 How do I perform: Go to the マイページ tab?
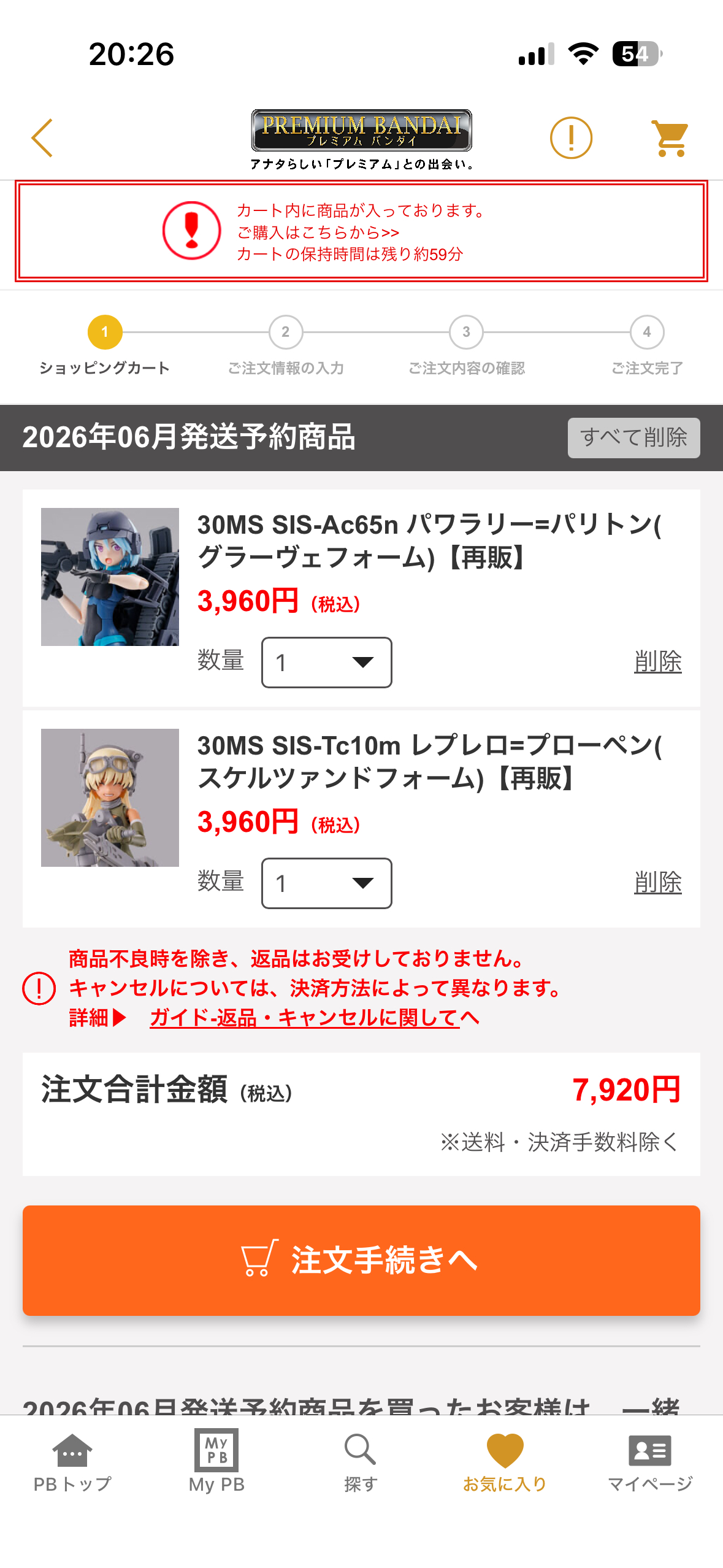pos(649,1462)
